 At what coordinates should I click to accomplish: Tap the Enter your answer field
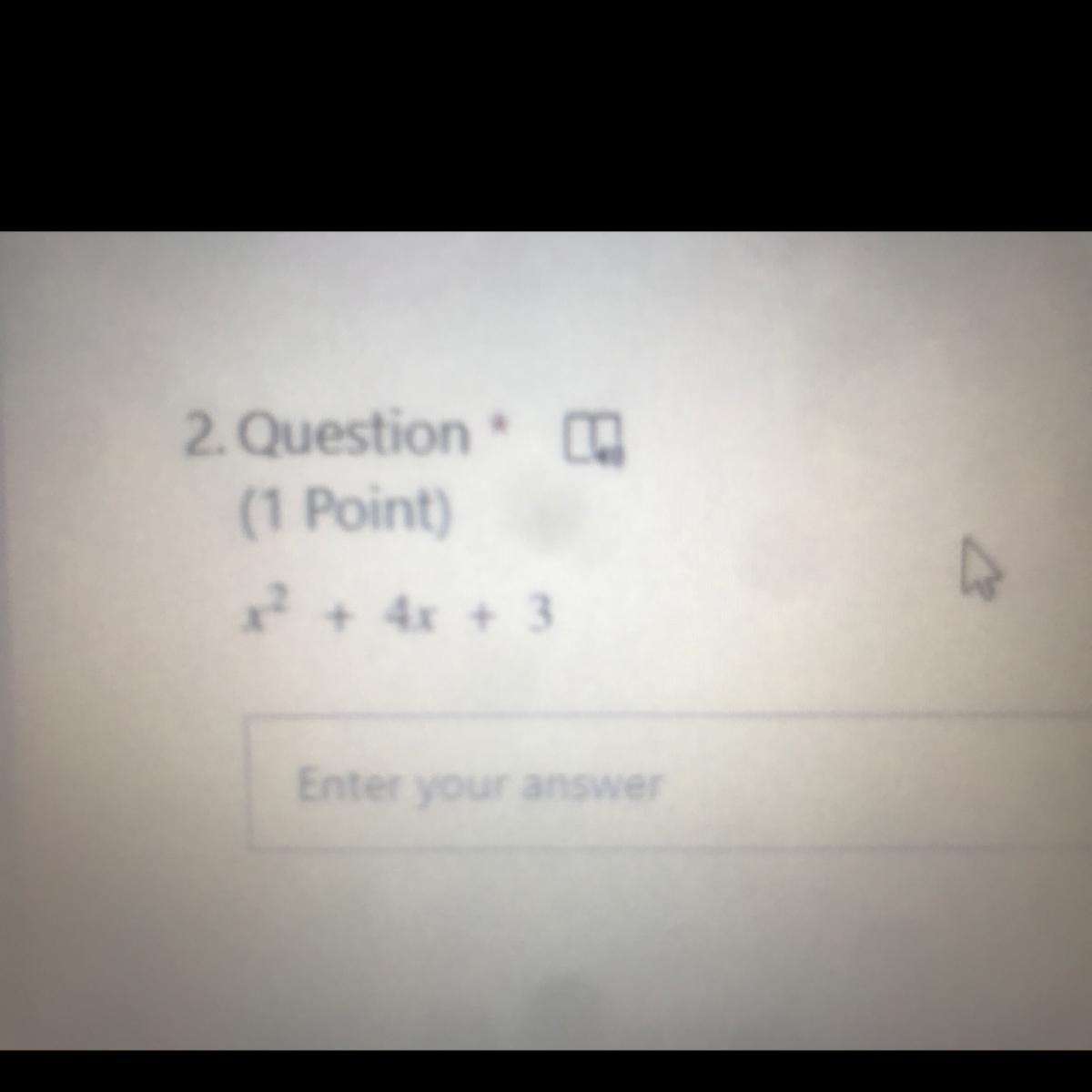pos(669,784)
